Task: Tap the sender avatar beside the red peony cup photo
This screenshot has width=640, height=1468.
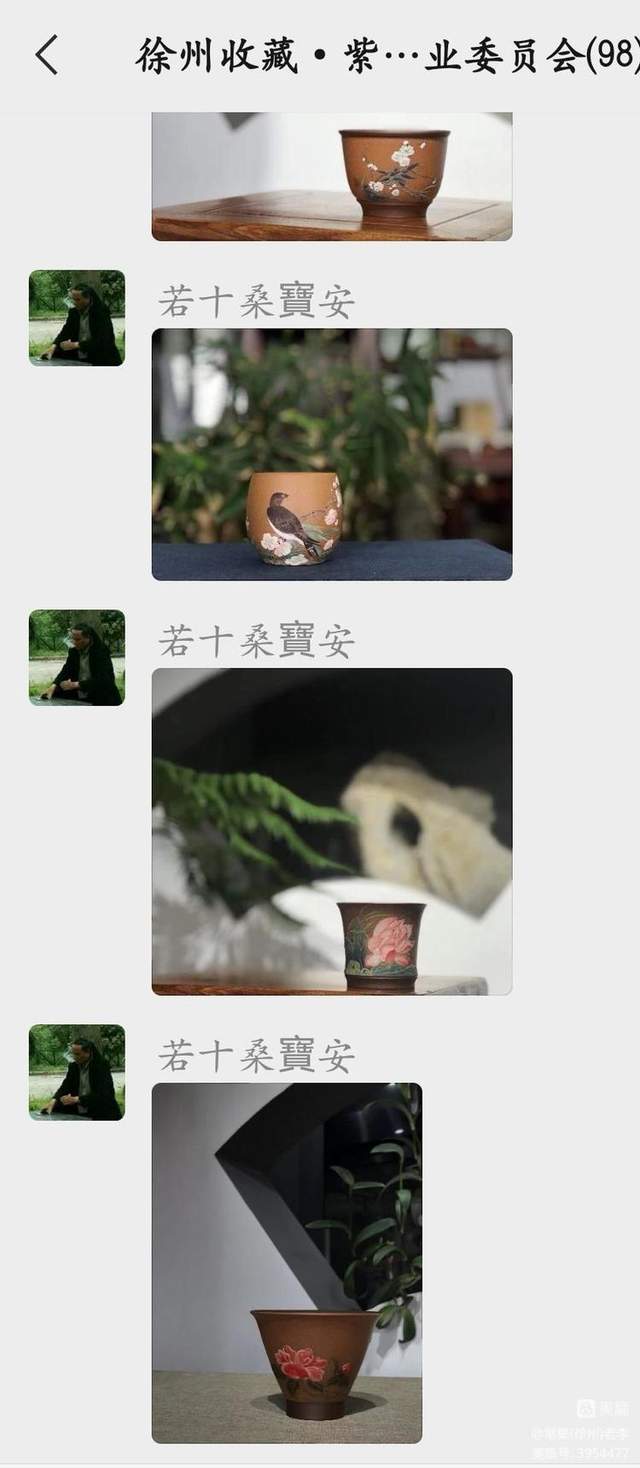Action: [x=77, y=1072]
